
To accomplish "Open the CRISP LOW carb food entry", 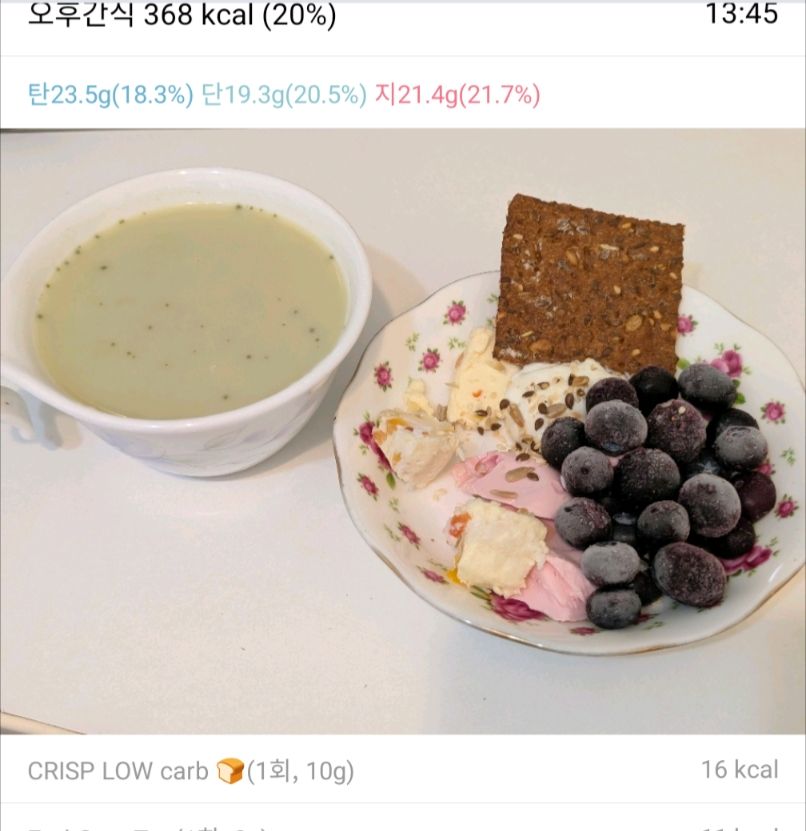I will 191,771.
